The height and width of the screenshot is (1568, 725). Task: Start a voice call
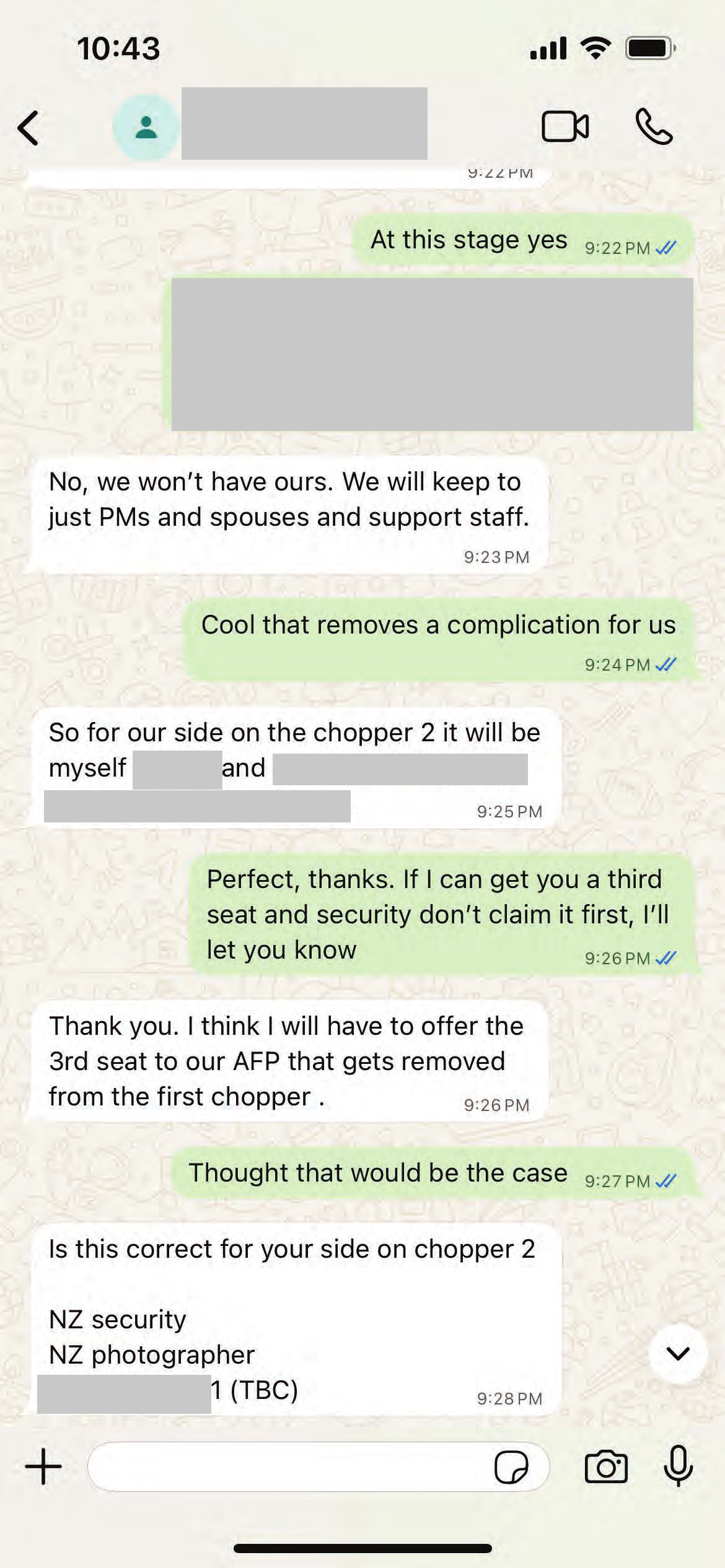point(654,127)
